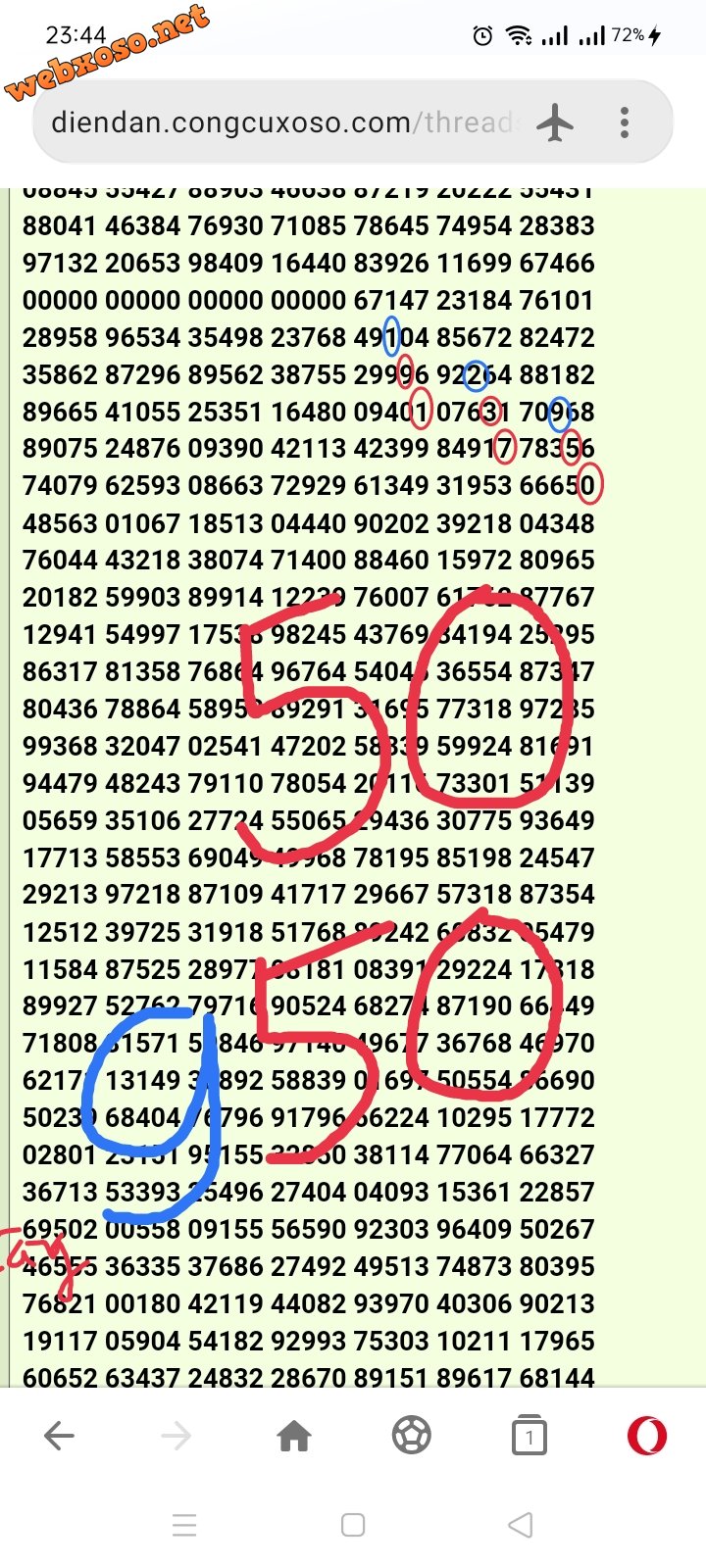Tap the football icon in the bottom toolbar
This screenshot has height=1568, width=706.
click(412, 1437)
